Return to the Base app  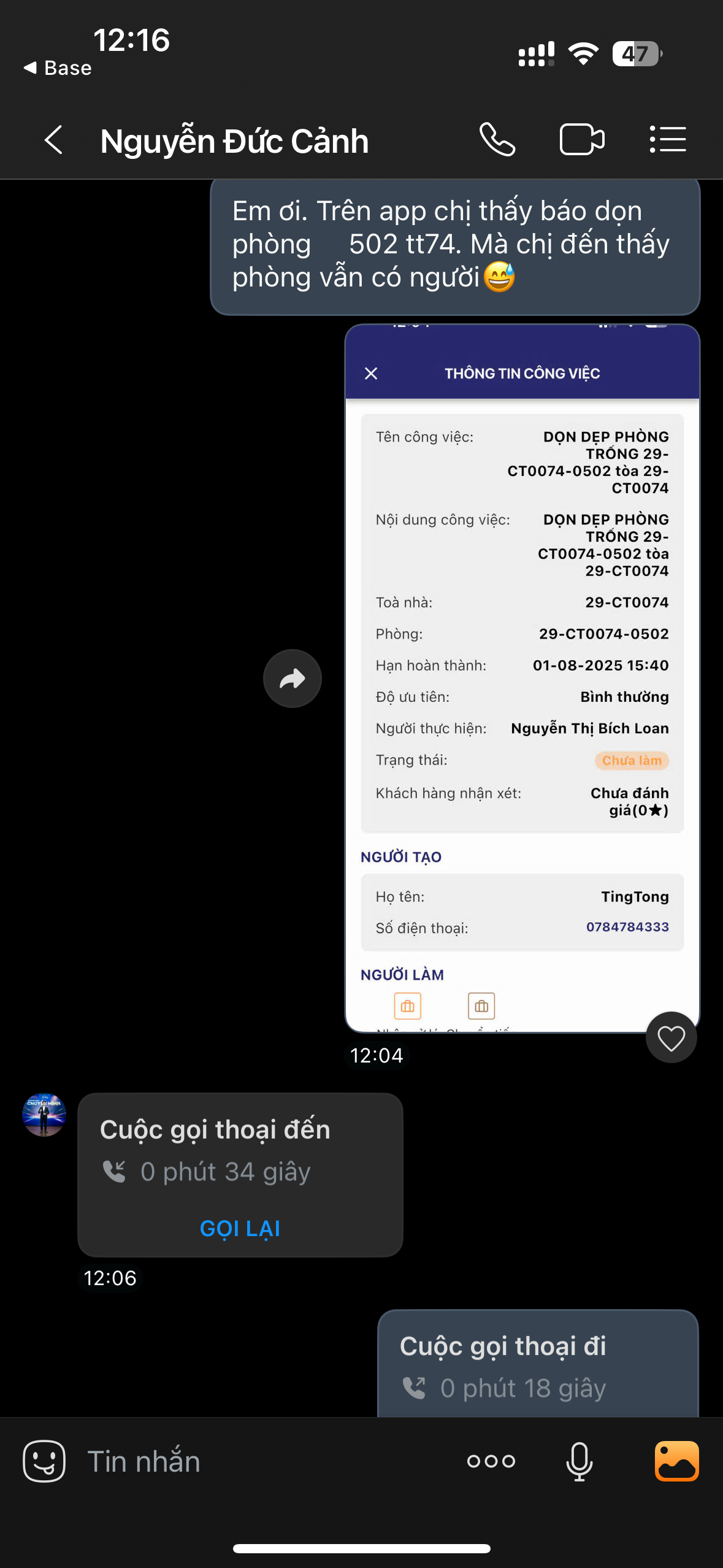[x=58, y=68]
